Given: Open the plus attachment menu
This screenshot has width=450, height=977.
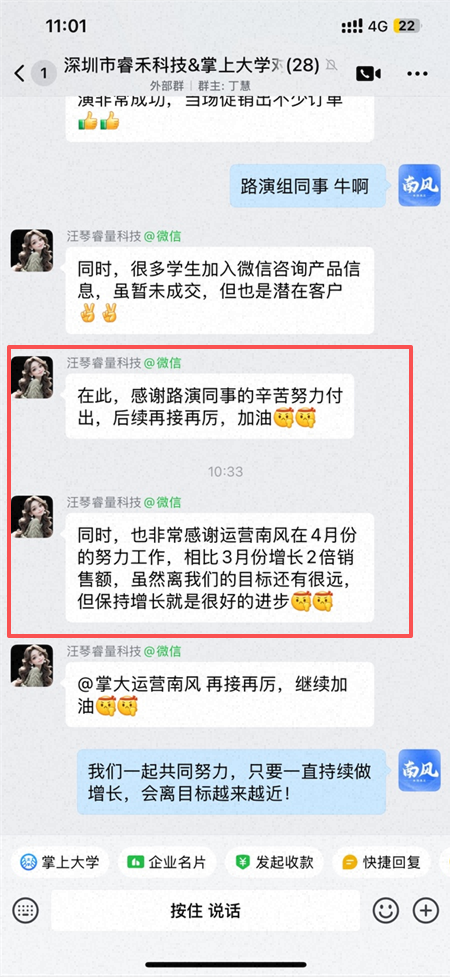Looking at the screenshot, I should pos(426,910).
